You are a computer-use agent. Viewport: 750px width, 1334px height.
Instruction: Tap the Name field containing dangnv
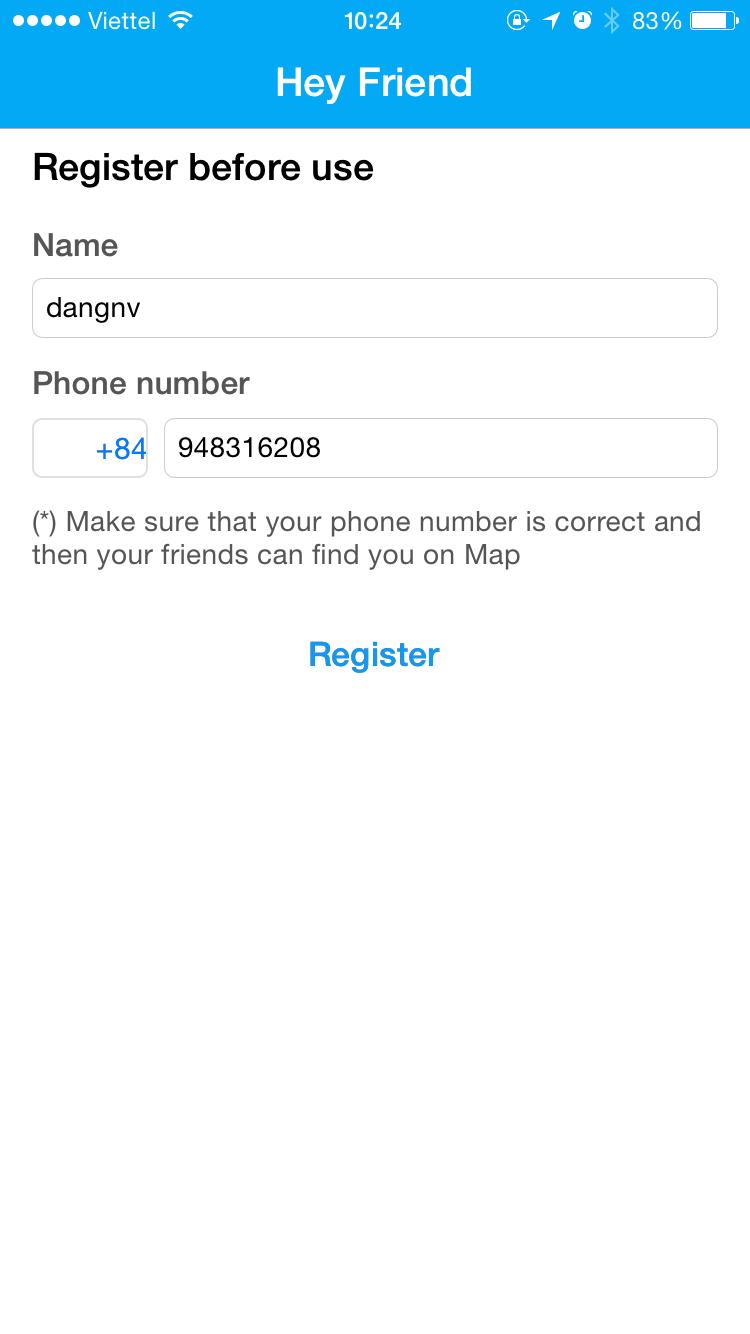coord(374,308)
